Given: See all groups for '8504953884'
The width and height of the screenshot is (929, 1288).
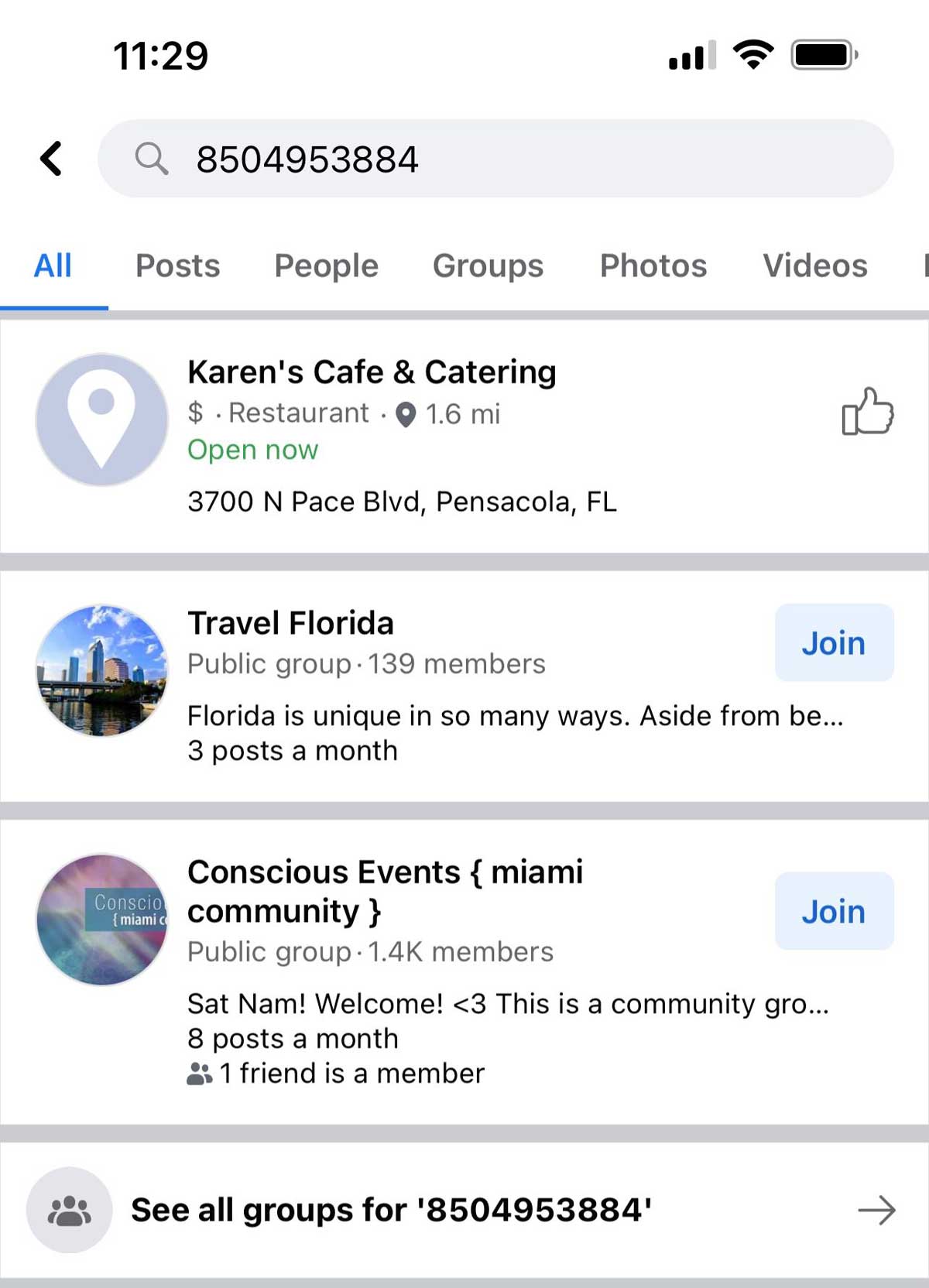Looking at the screenshot, I should pos(464,1210).
